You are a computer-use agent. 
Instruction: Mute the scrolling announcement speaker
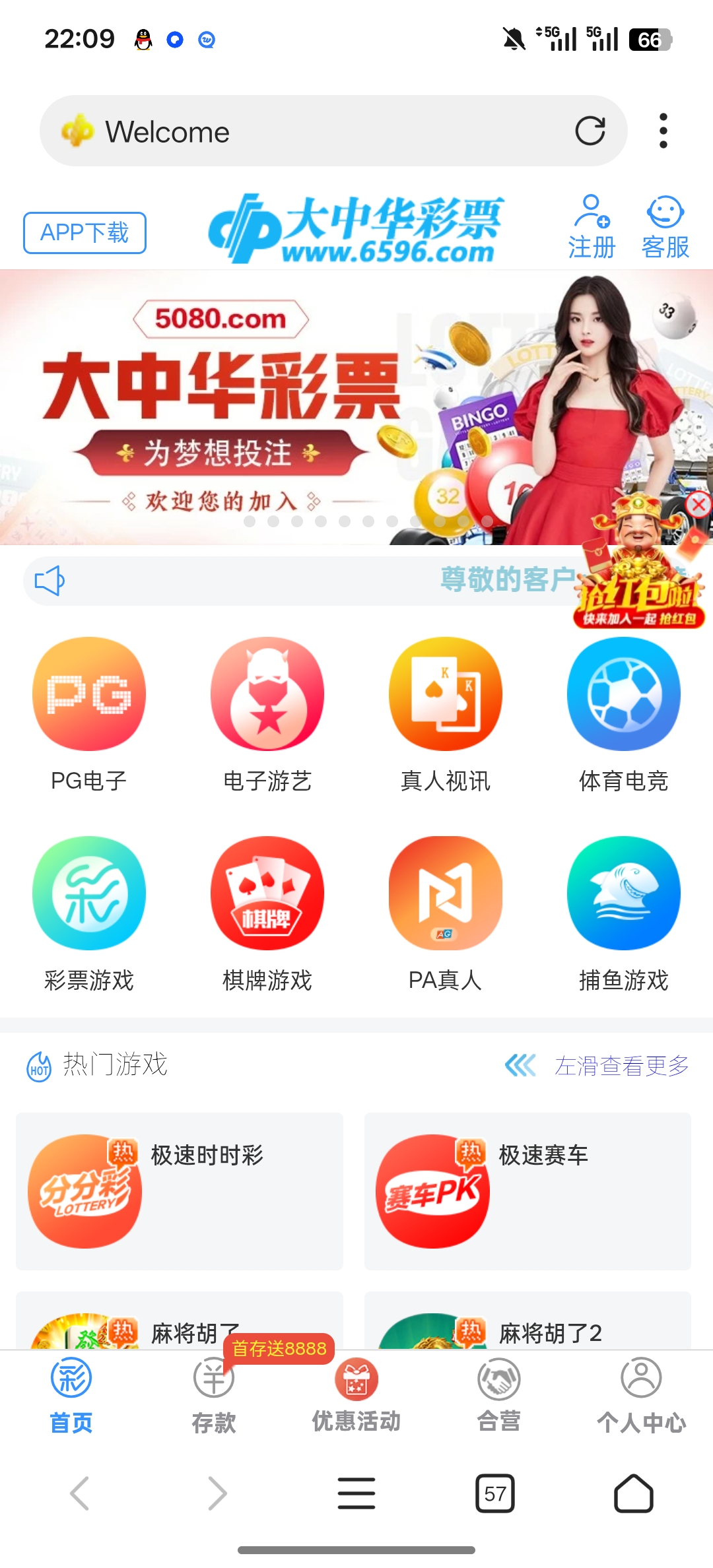point(50,579)
